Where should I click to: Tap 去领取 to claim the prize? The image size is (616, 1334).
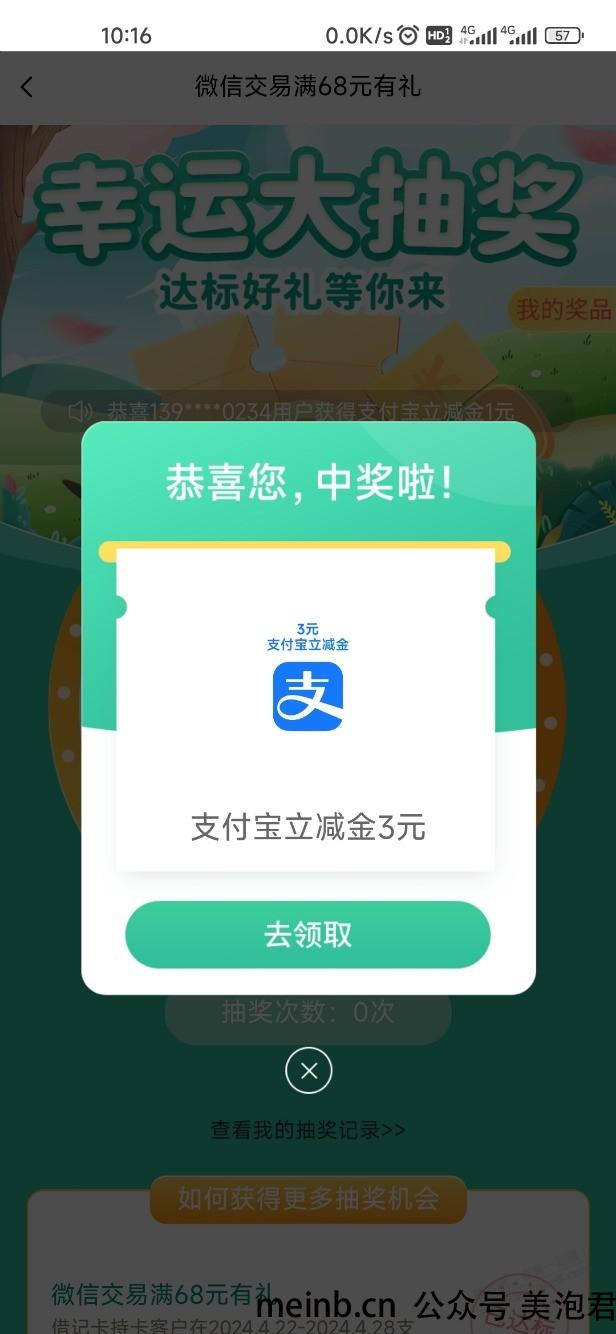[307, 934]
